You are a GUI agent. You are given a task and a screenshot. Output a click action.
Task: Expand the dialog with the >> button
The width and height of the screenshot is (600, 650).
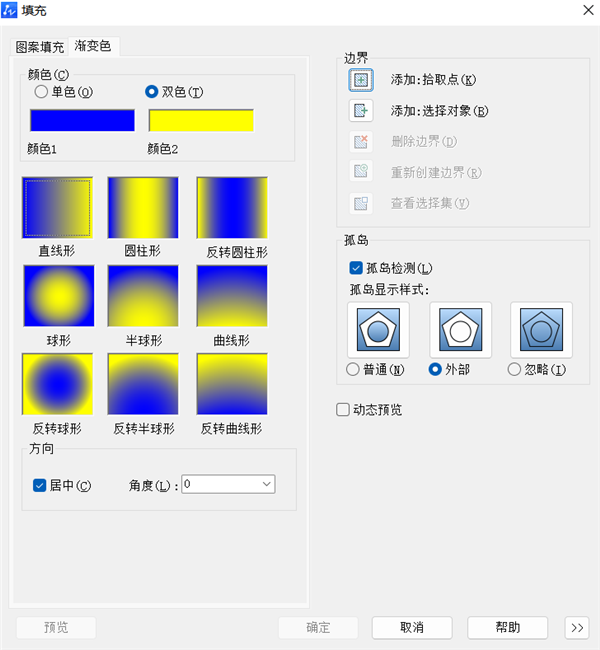pyautogui.click(x=576, y=627)
